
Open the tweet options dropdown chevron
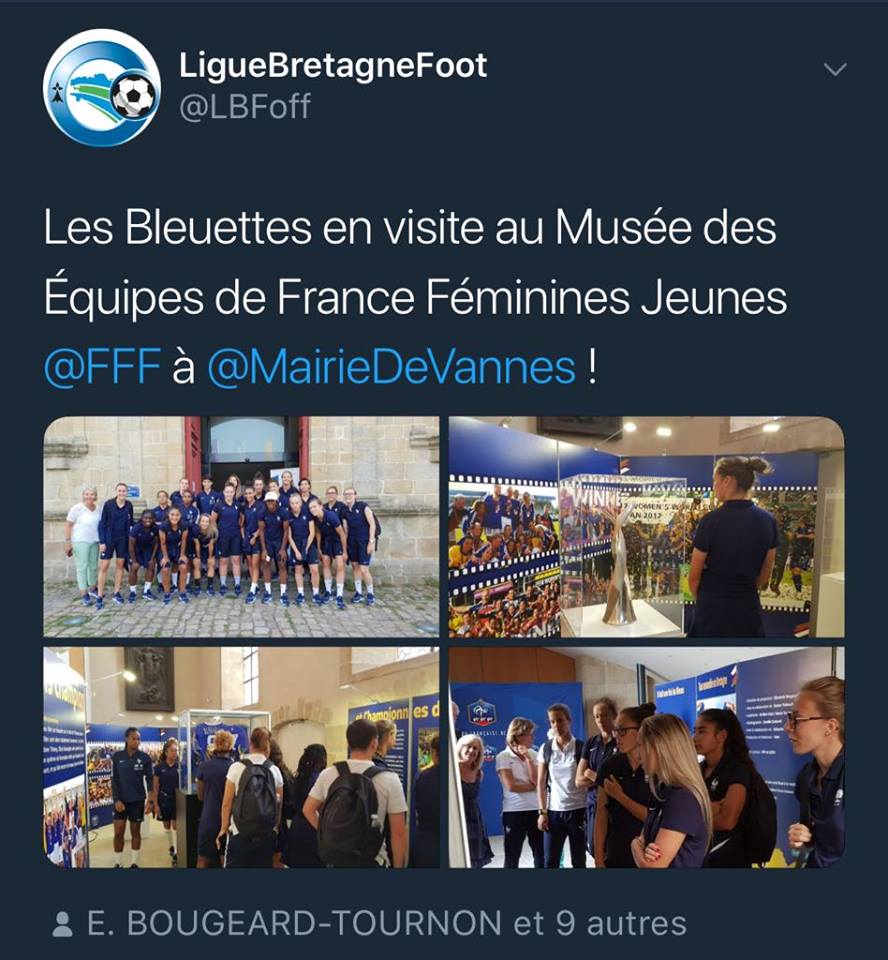click(835, 69)
